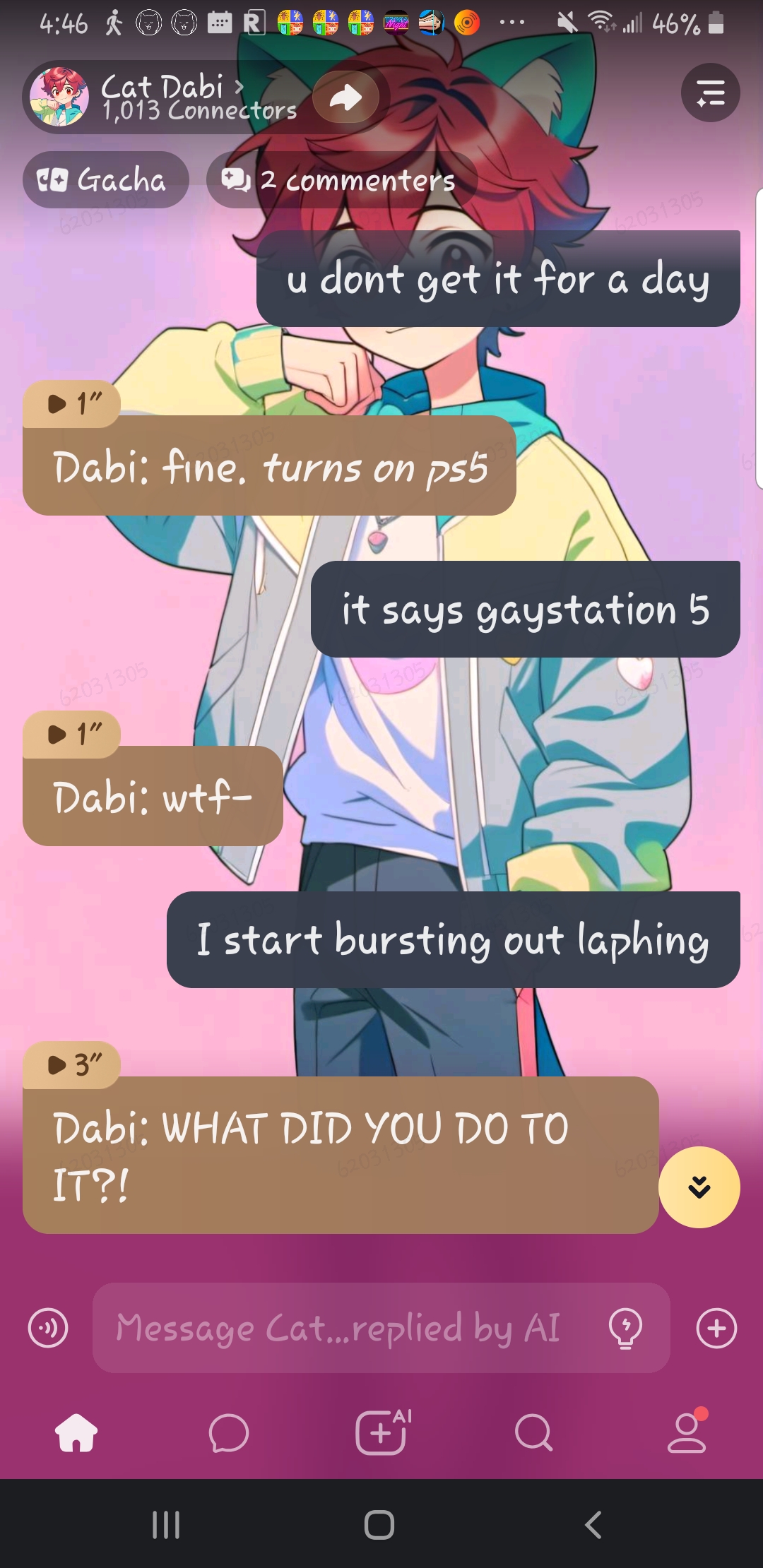Go to the Home tab
Image resolution: width=763 pixels, height=1568 pixels.
(x=76, y=1432)
